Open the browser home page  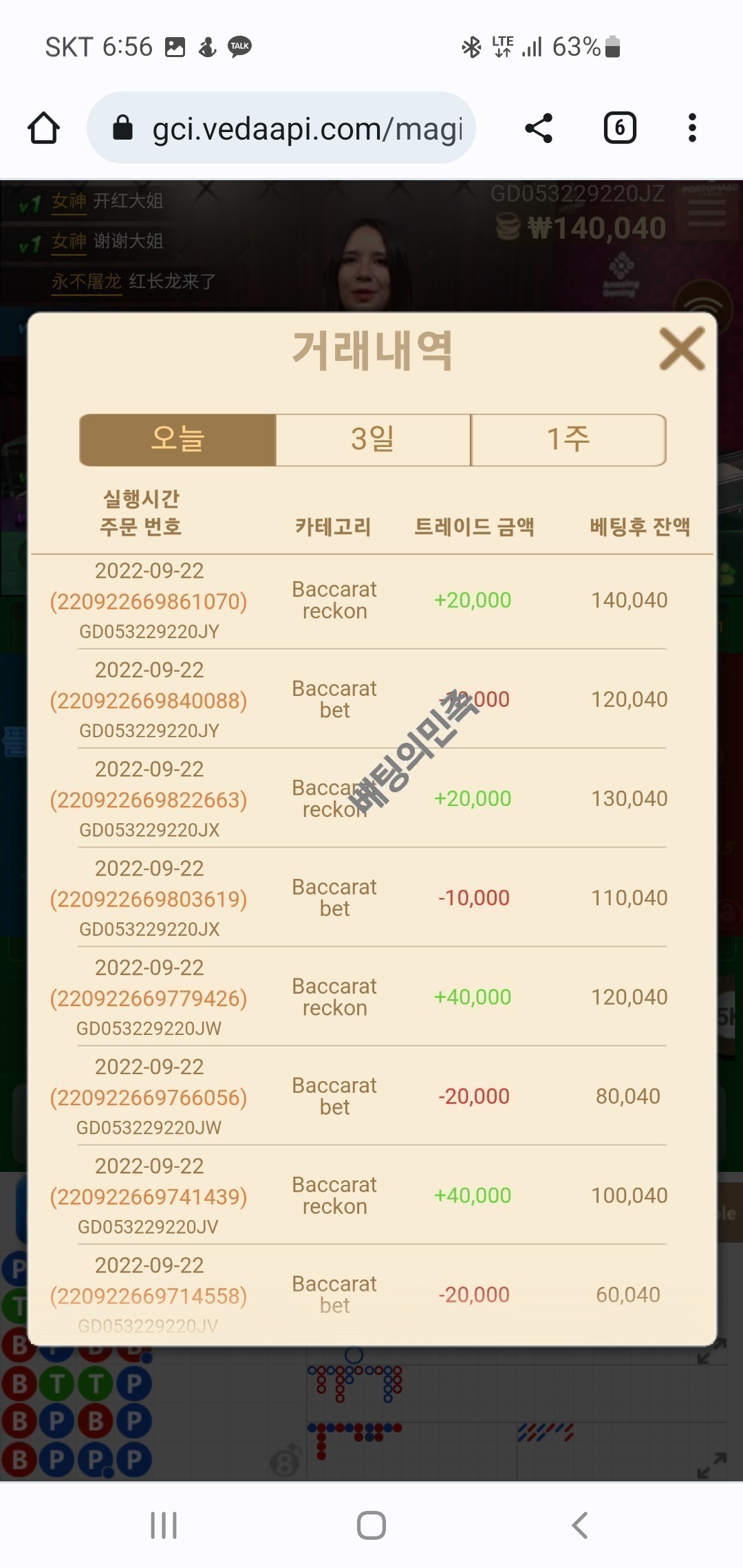[44, 128]
